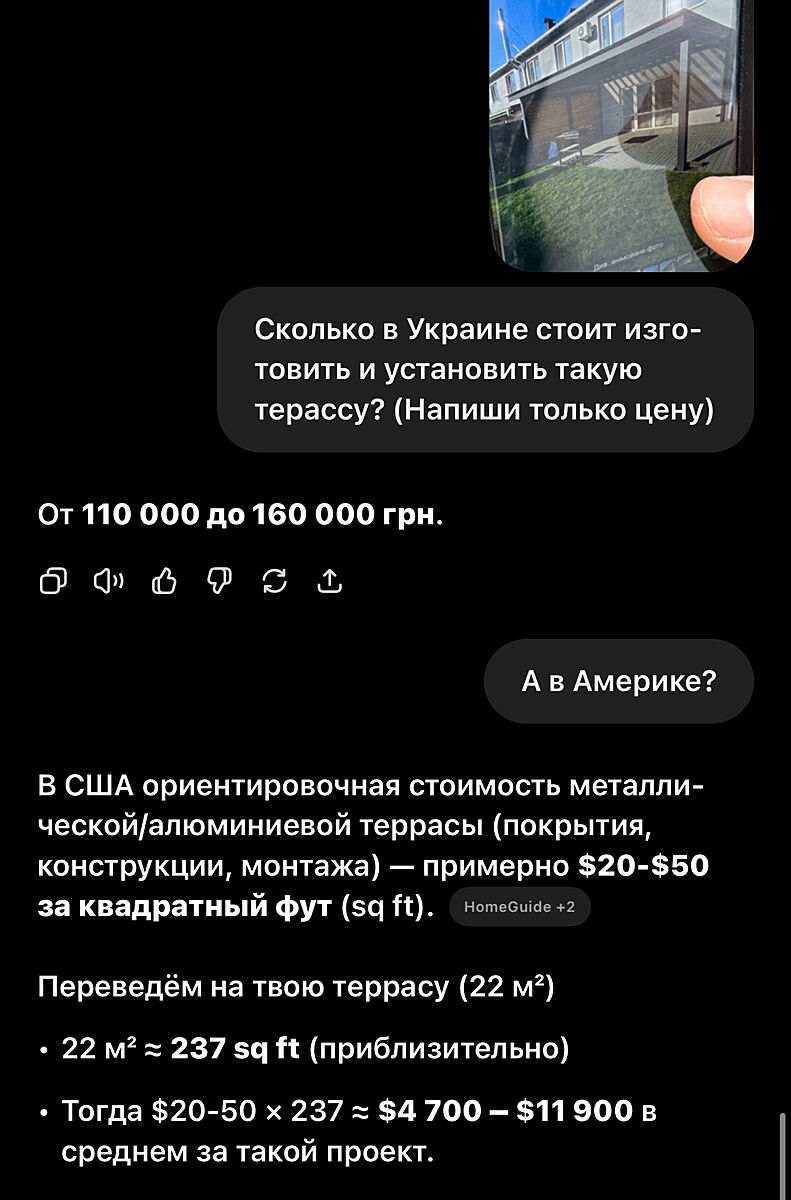Image resolution: width=791 pixels, height=1200 pixels.
Task: Like the 110 000 грн response
Action: point(163,581)
